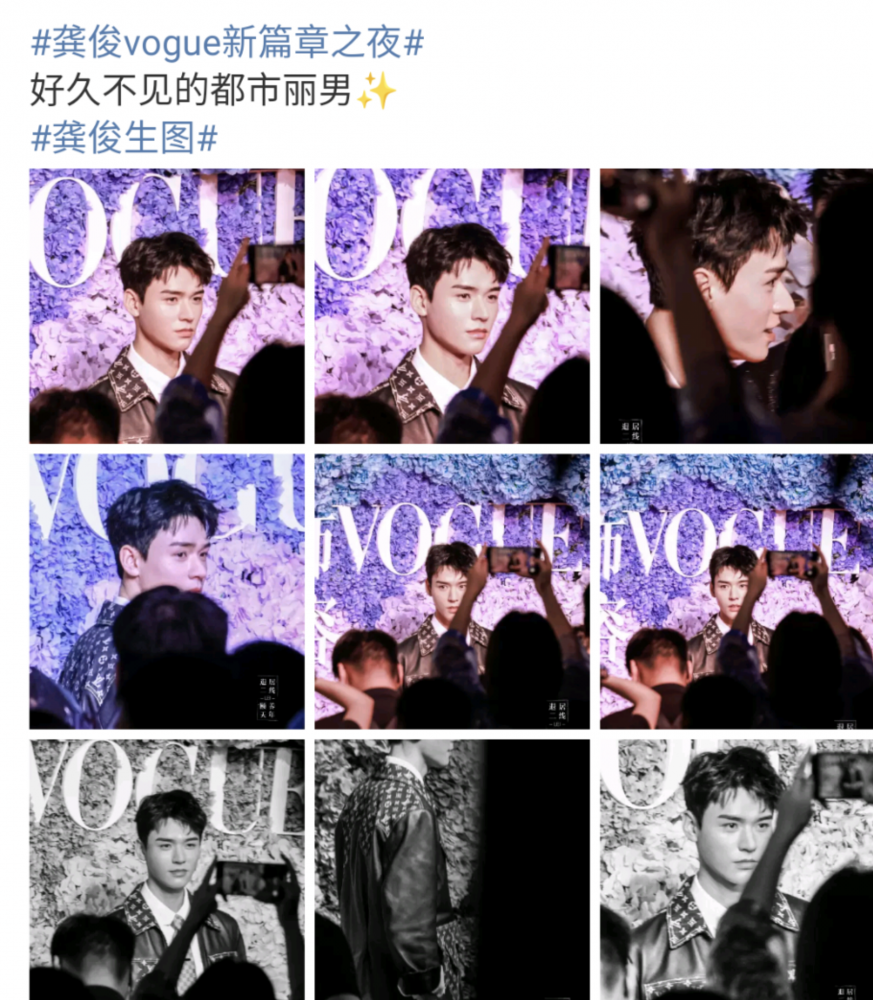This screenshot has height=1000, width=873.
Task: Open the #龚俊生图# hashtag link
Action: pyautogui.click(x=124, y=138)
